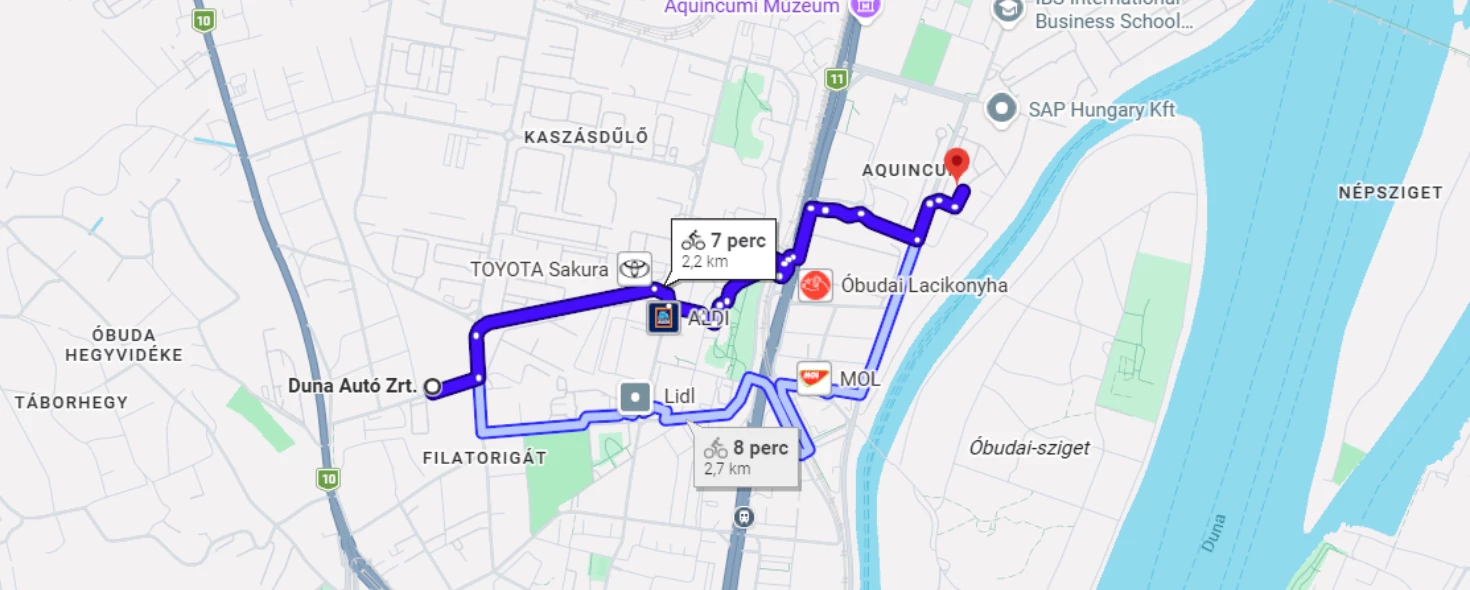1470x590 pixels.
Task: View the Óbudai Lacikonyha restaurant marker
Action: pos(816,285)
